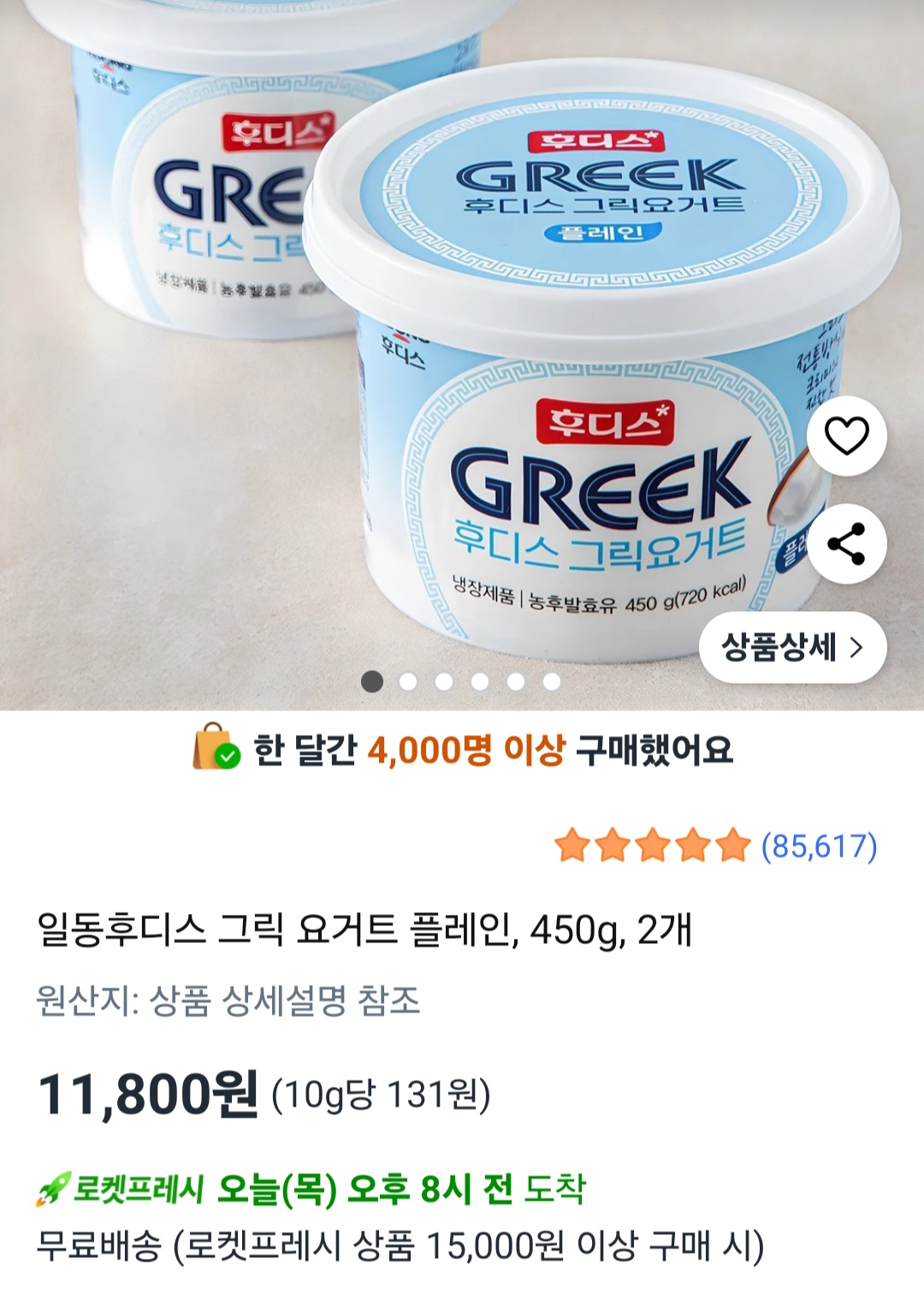Share this product
Viewport: 924px width, 1294px height.
[846, 544]
